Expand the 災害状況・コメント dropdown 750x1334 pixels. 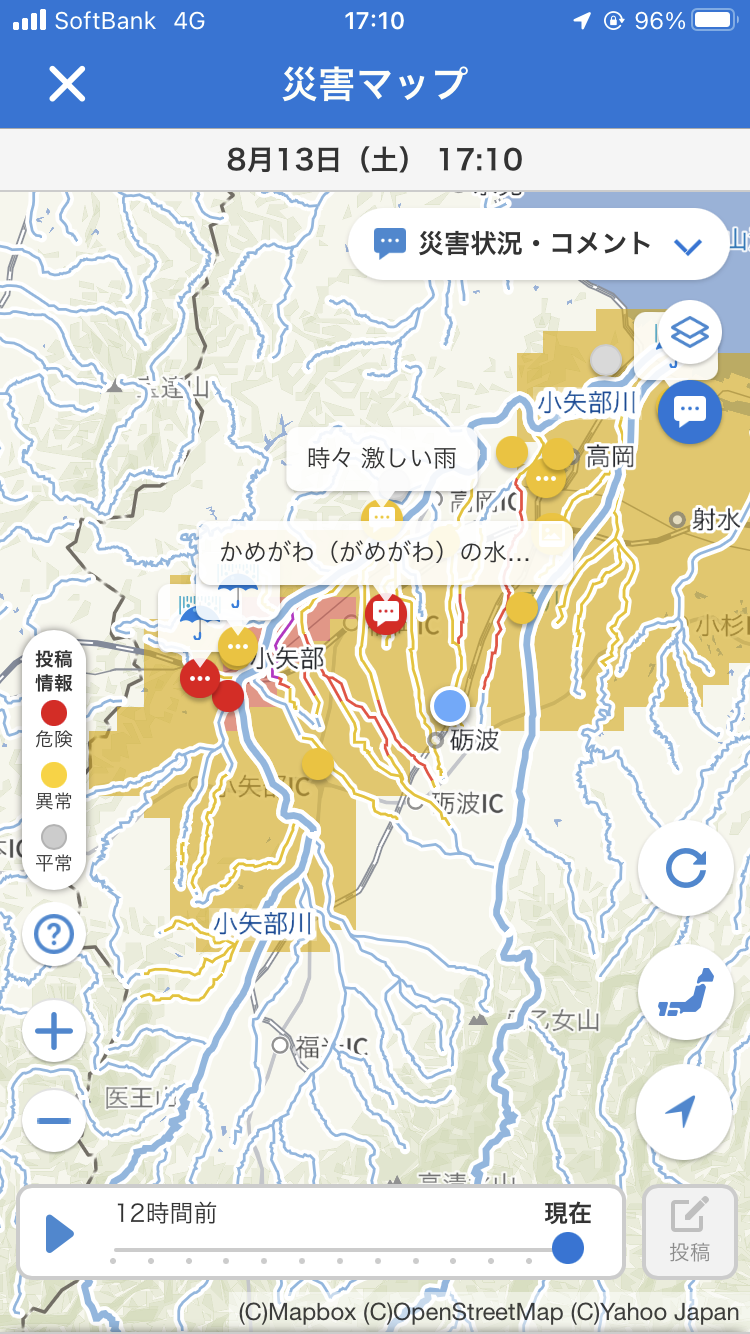538,244
